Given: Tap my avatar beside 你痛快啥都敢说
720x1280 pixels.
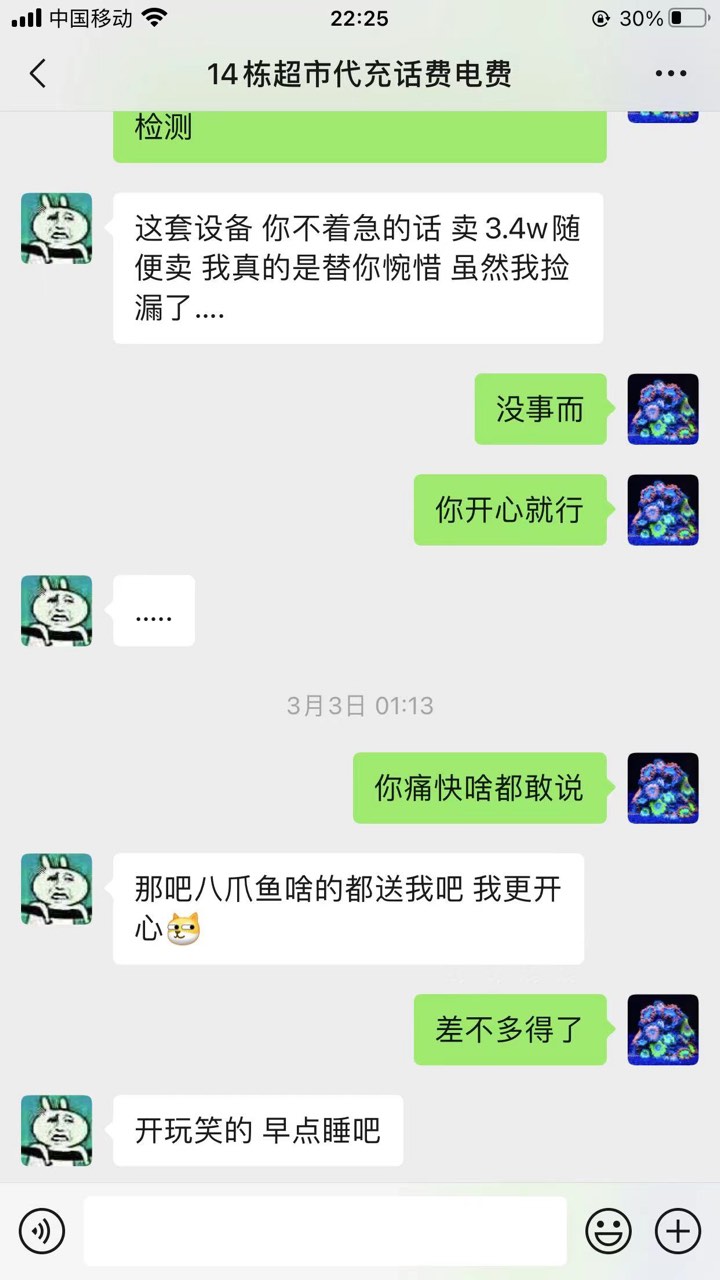Looking at the screenshot, I should click(x=663, y=788).
